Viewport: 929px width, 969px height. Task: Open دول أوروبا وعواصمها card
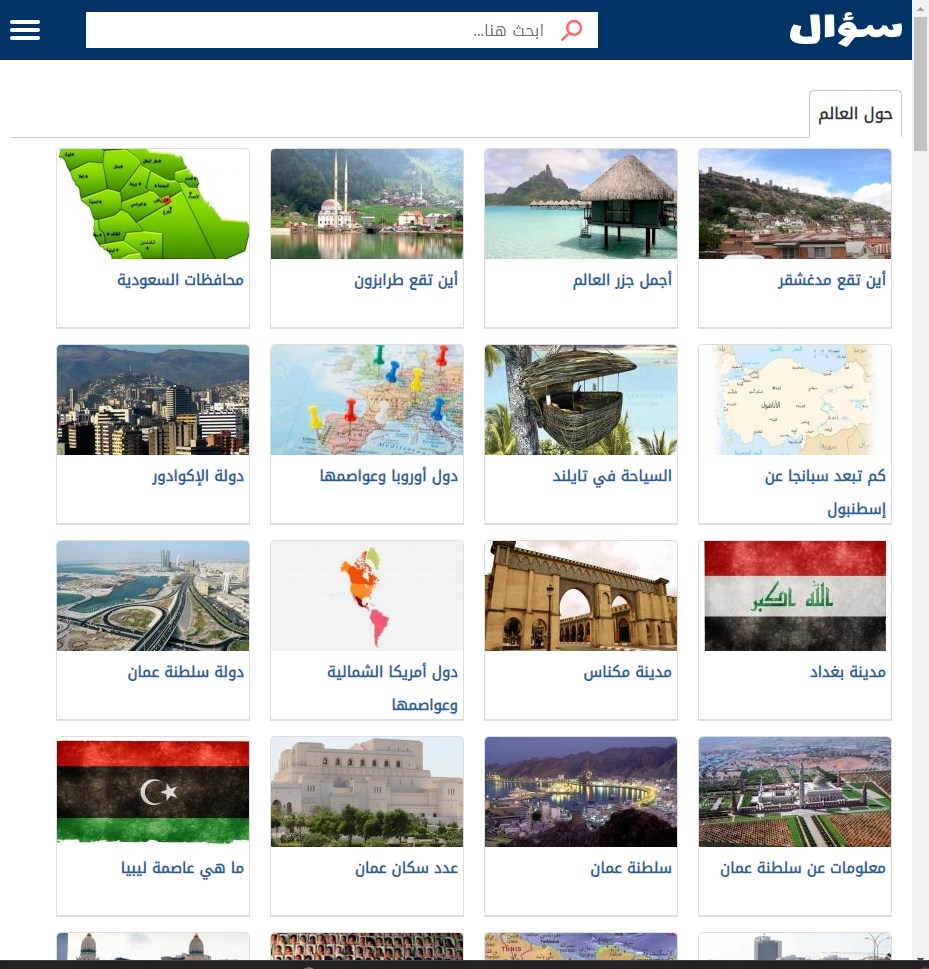(x=366, y=433)
